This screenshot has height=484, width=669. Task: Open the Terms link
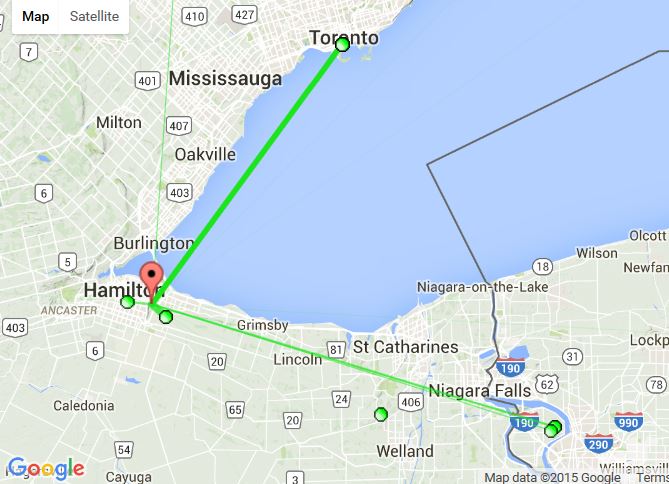(x=652, y=477)
